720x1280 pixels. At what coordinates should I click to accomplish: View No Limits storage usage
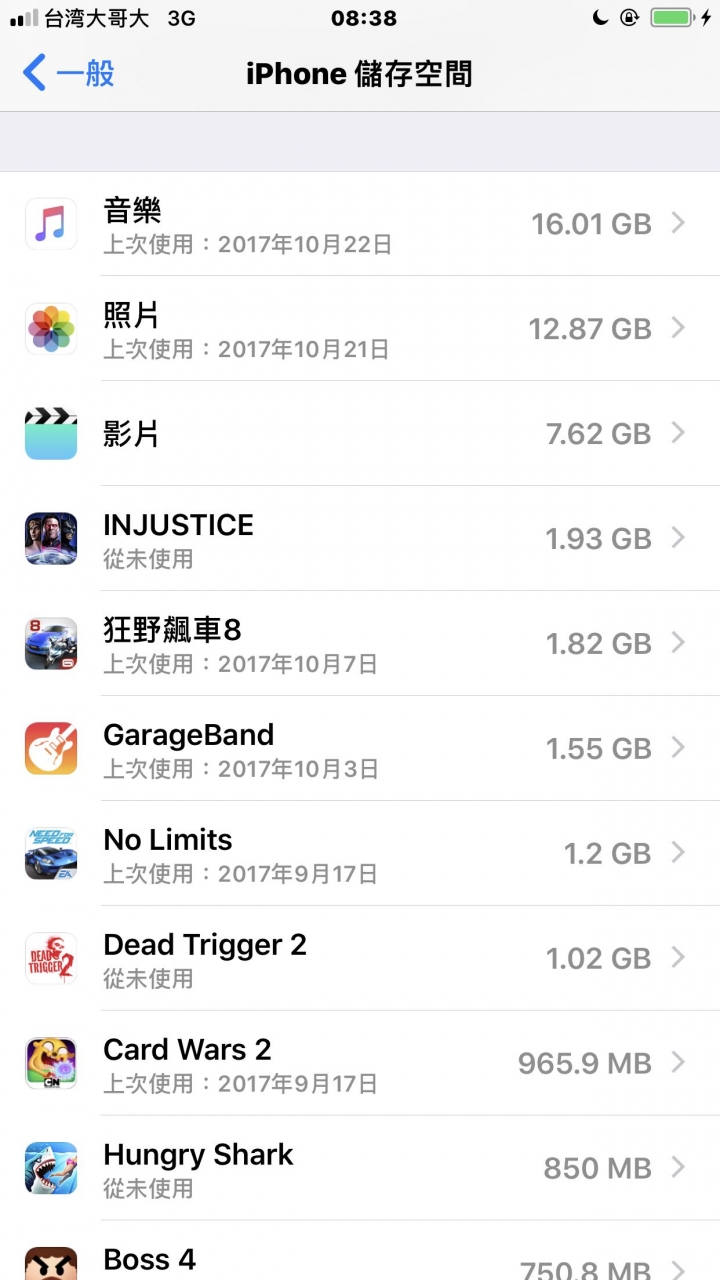pyautogui.click(x=360, y=854)
